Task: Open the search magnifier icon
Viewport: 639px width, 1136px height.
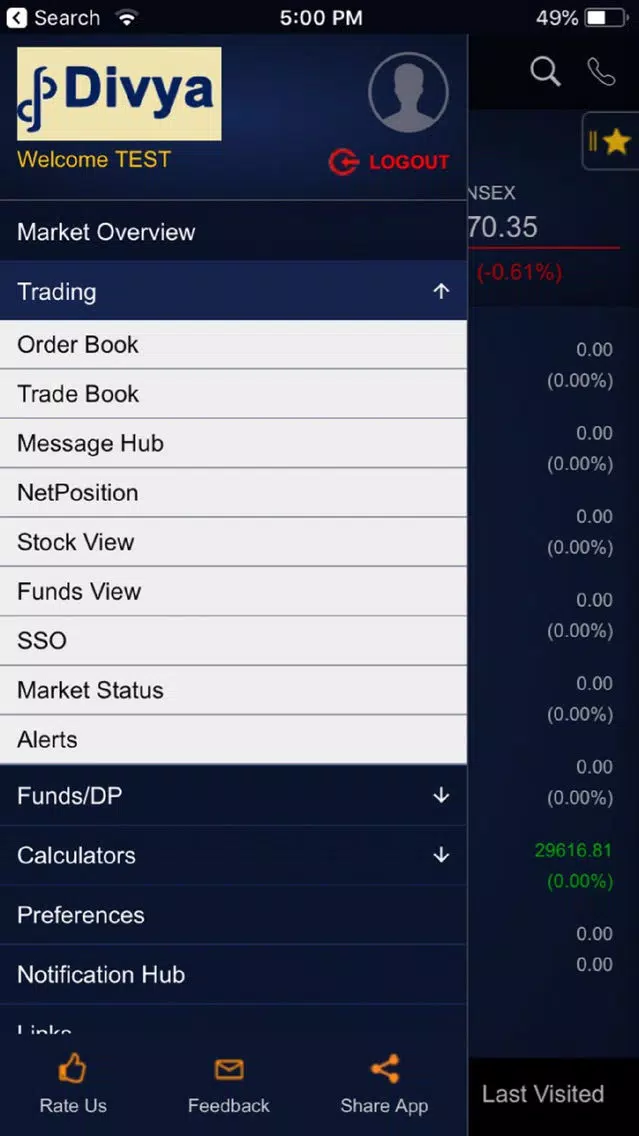Action: click(546, 72)
